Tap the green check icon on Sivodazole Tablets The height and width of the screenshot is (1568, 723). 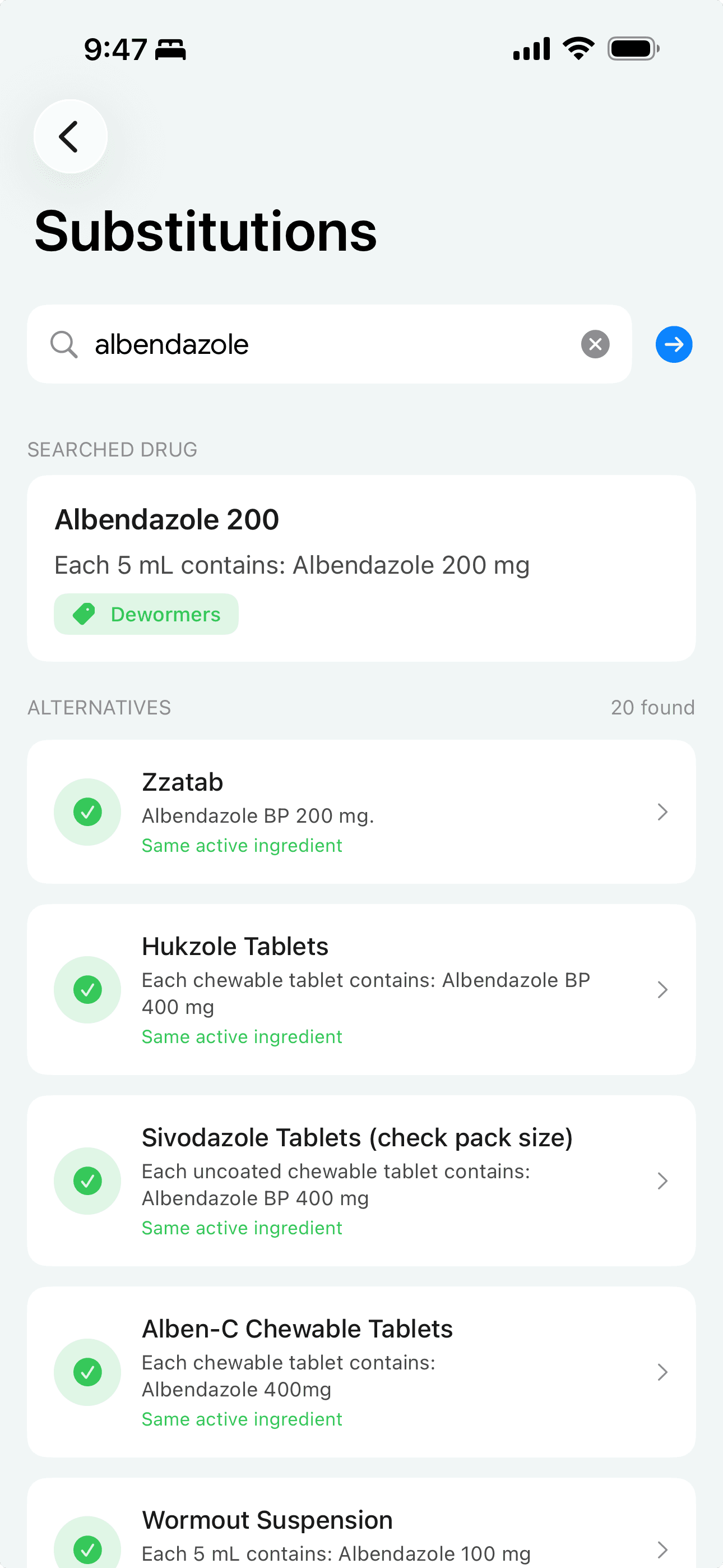87,1181
